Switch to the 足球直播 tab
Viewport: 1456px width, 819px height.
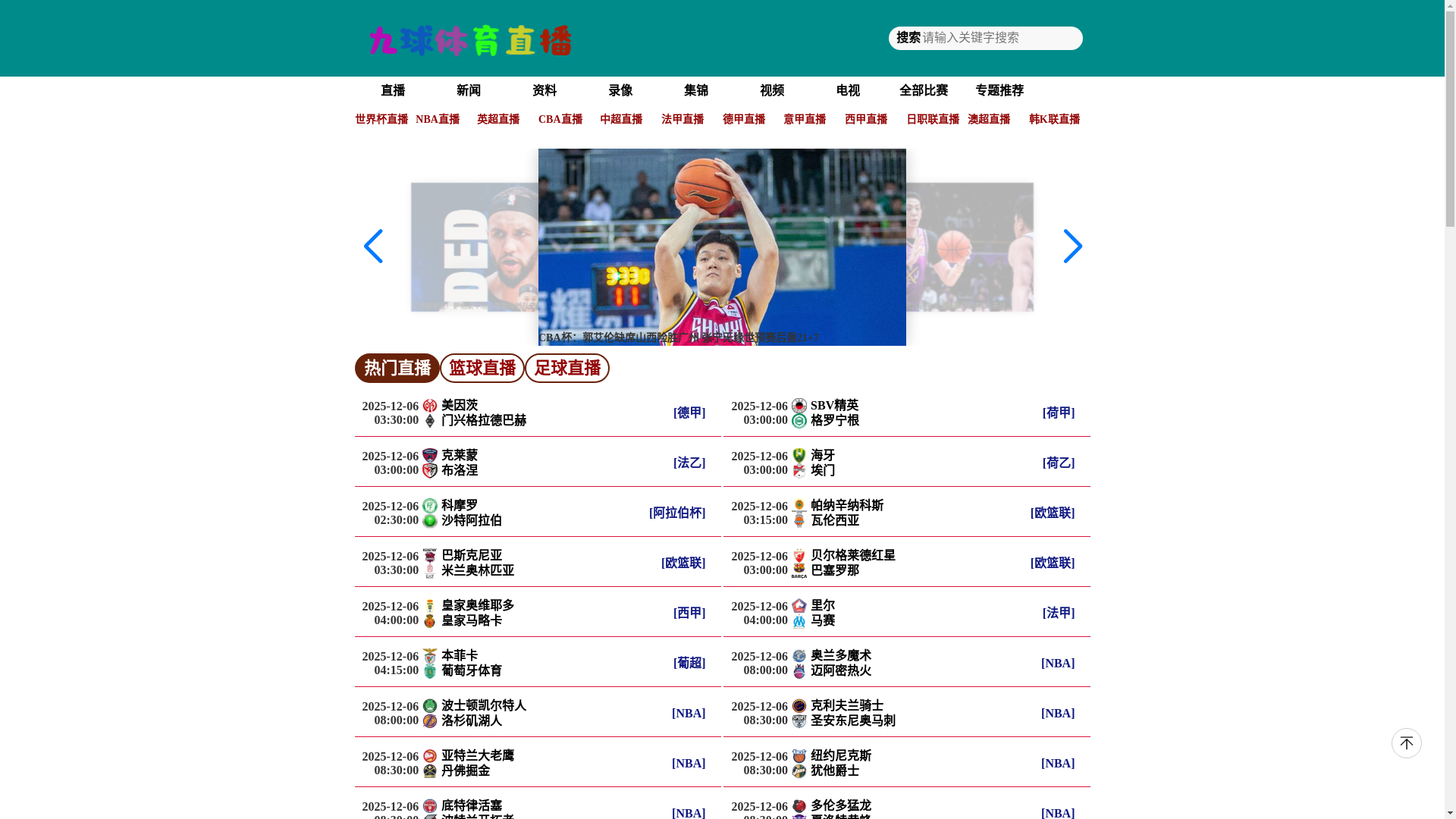coord(567,369)
